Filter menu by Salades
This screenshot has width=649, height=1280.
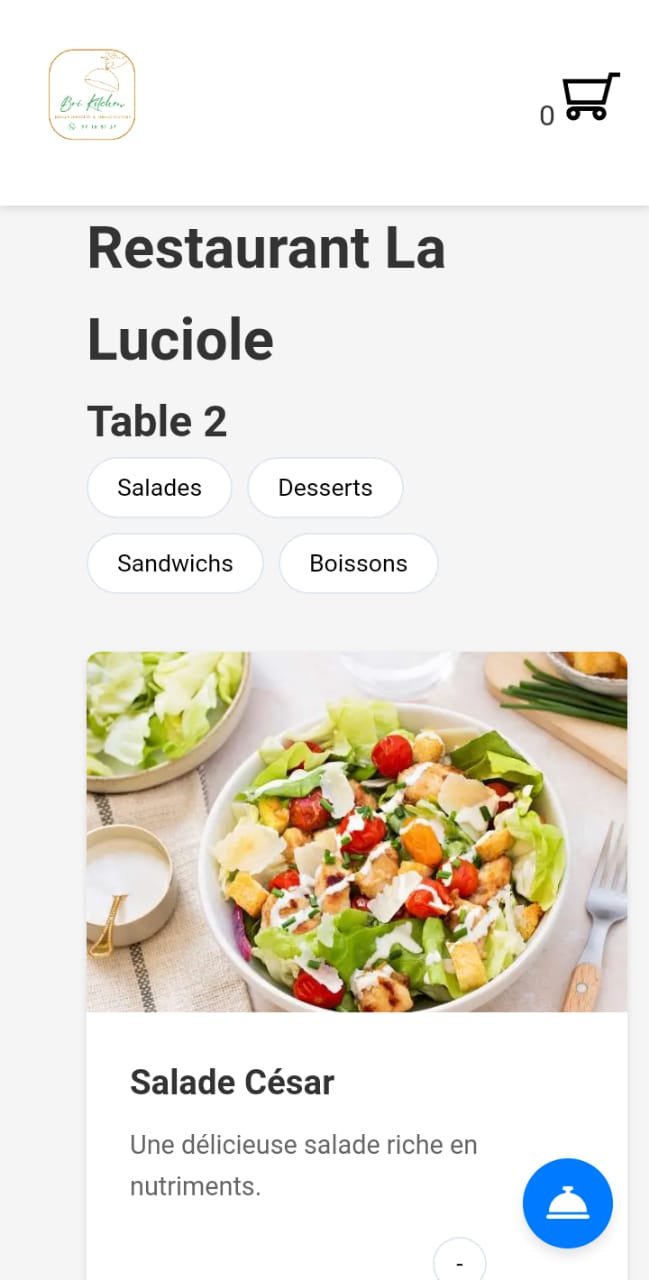coord(159,488)
